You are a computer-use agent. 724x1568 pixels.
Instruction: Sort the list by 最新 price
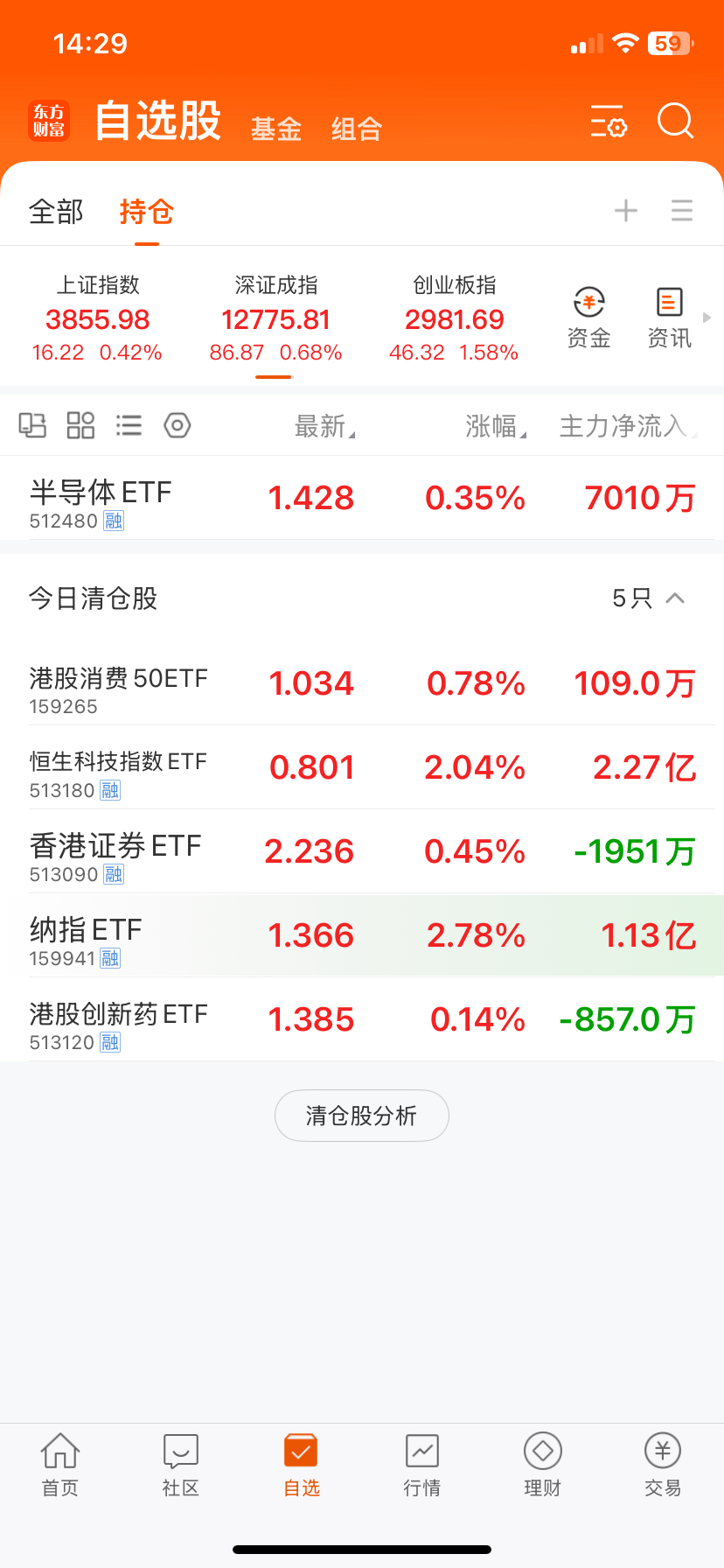(x=324, y=426)
